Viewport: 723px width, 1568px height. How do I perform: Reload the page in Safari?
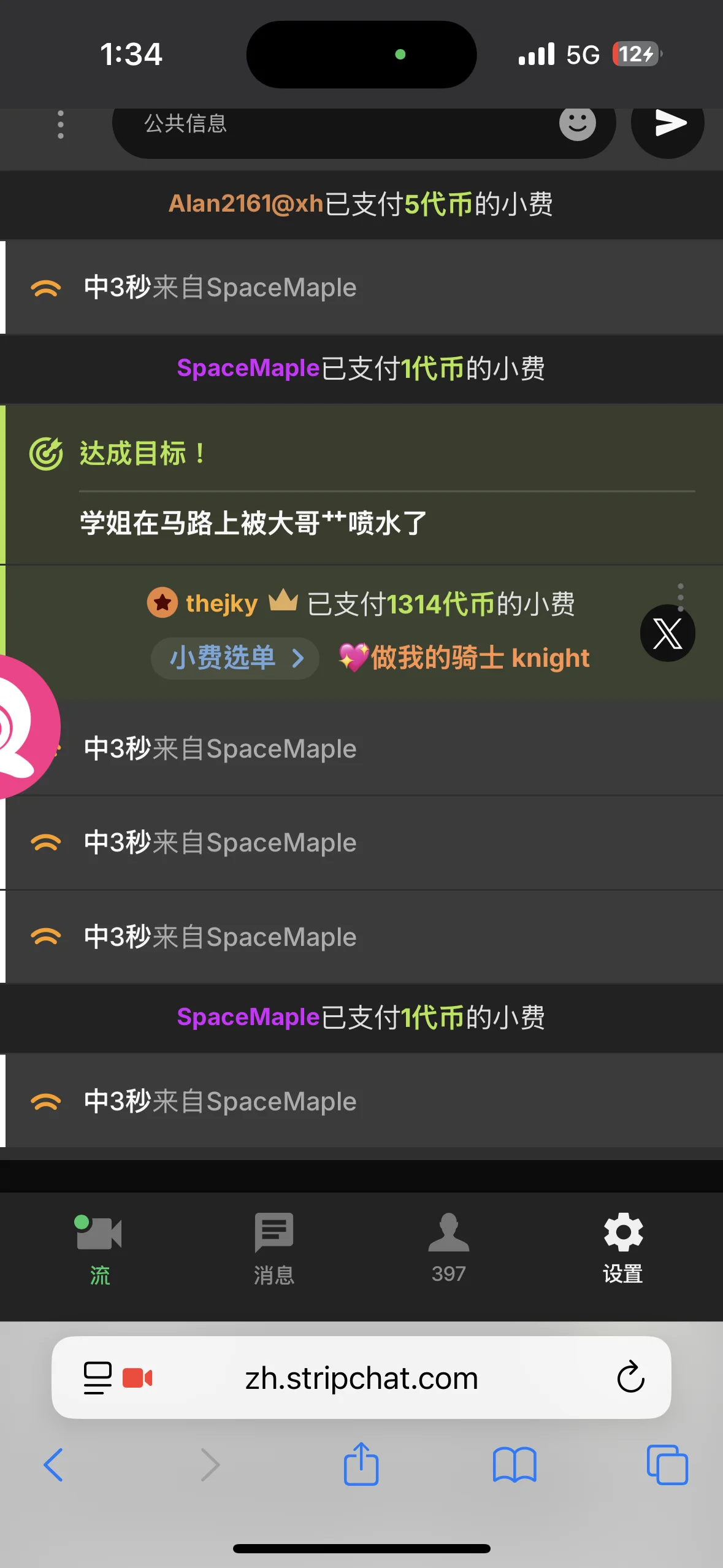tap(630, 1378)
